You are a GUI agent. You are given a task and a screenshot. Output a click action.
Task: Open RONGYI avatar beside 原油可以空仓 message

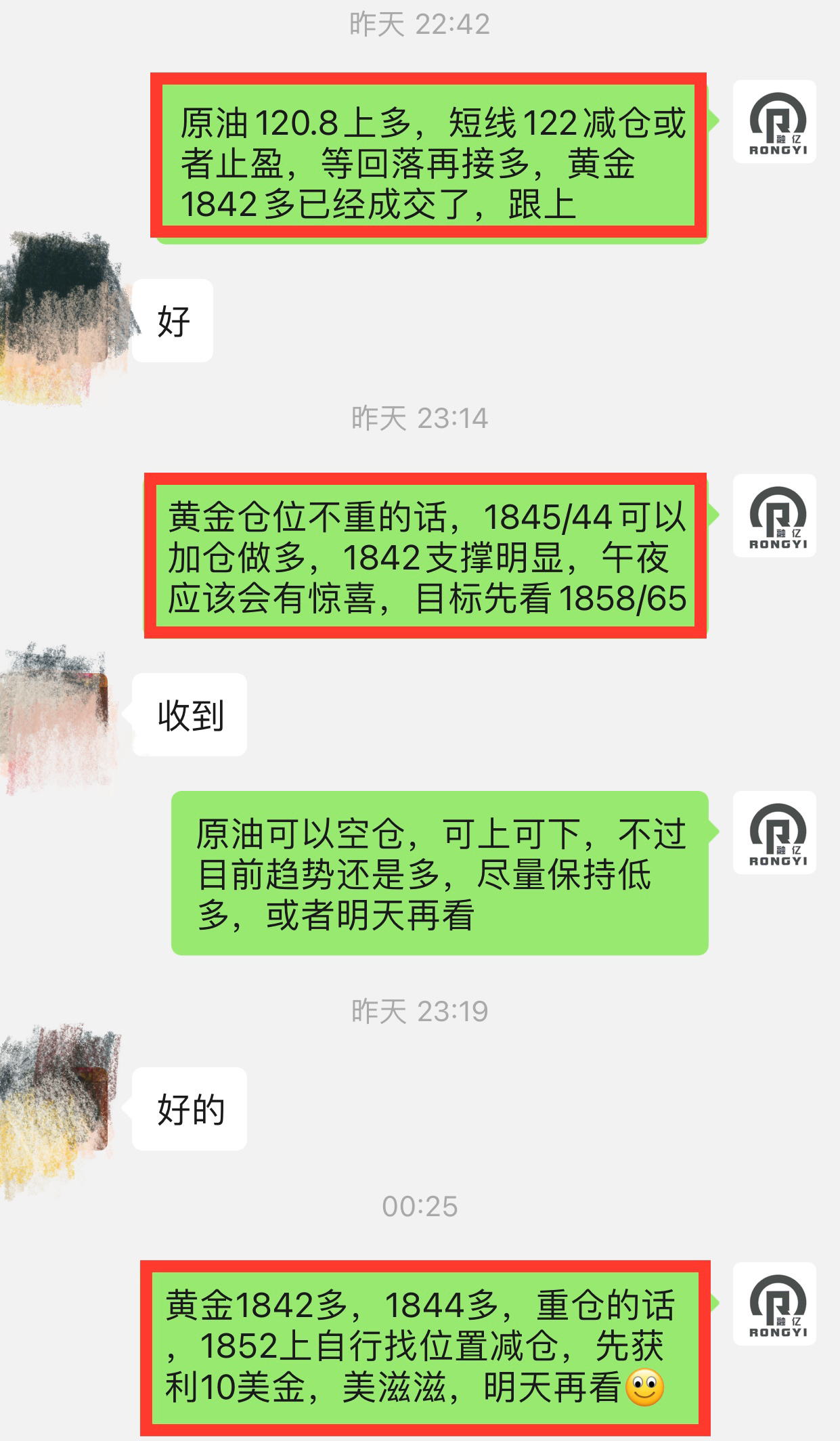click(x=774, y=832)
